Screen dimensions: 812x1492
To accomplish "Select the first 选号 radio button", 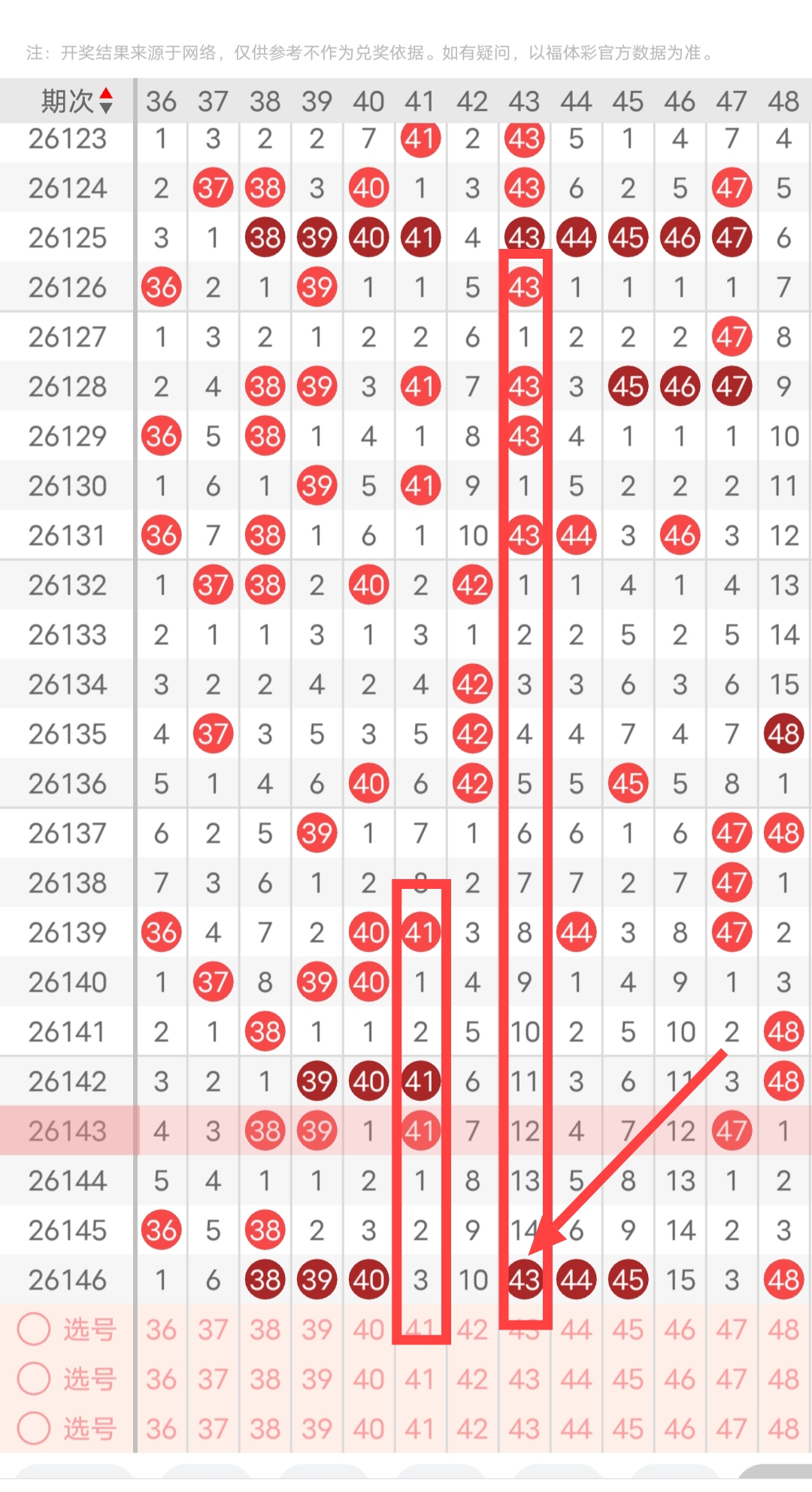I will 34,1329.
